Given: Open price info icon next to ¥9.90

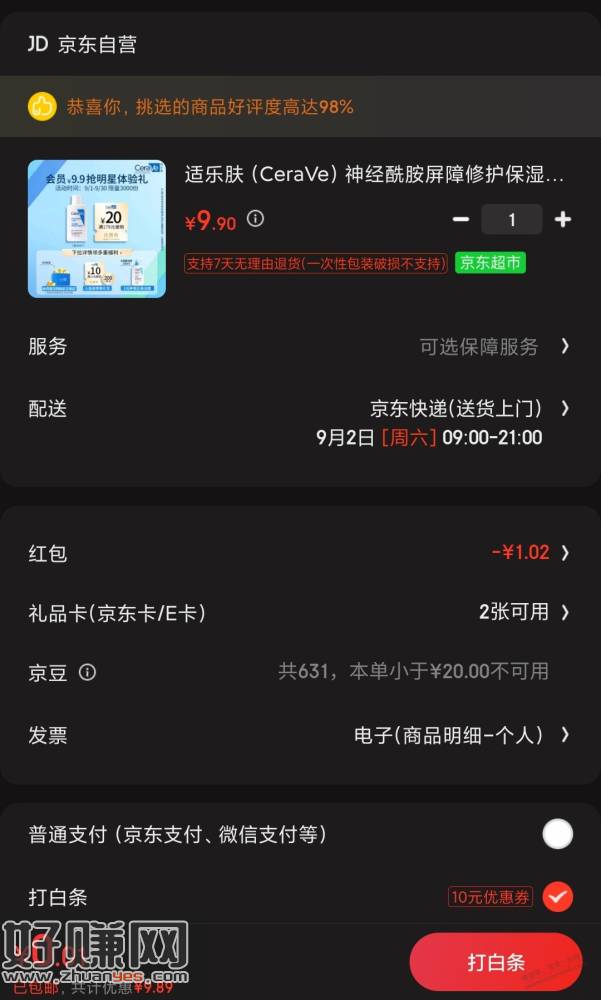Looking at the screenshot, I should (x=256, y=219).
